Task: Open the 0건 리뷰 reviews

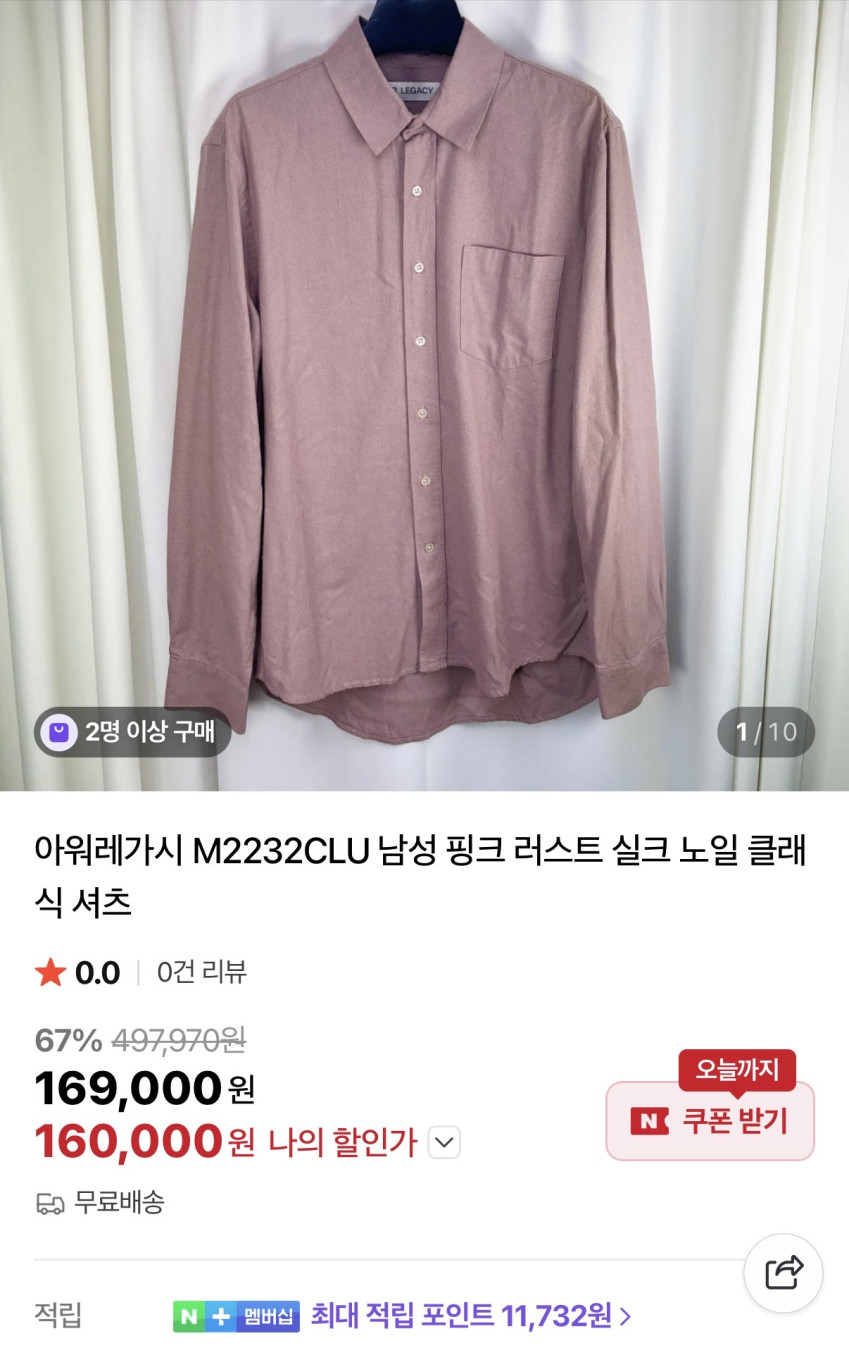Action: pos(201,972)
